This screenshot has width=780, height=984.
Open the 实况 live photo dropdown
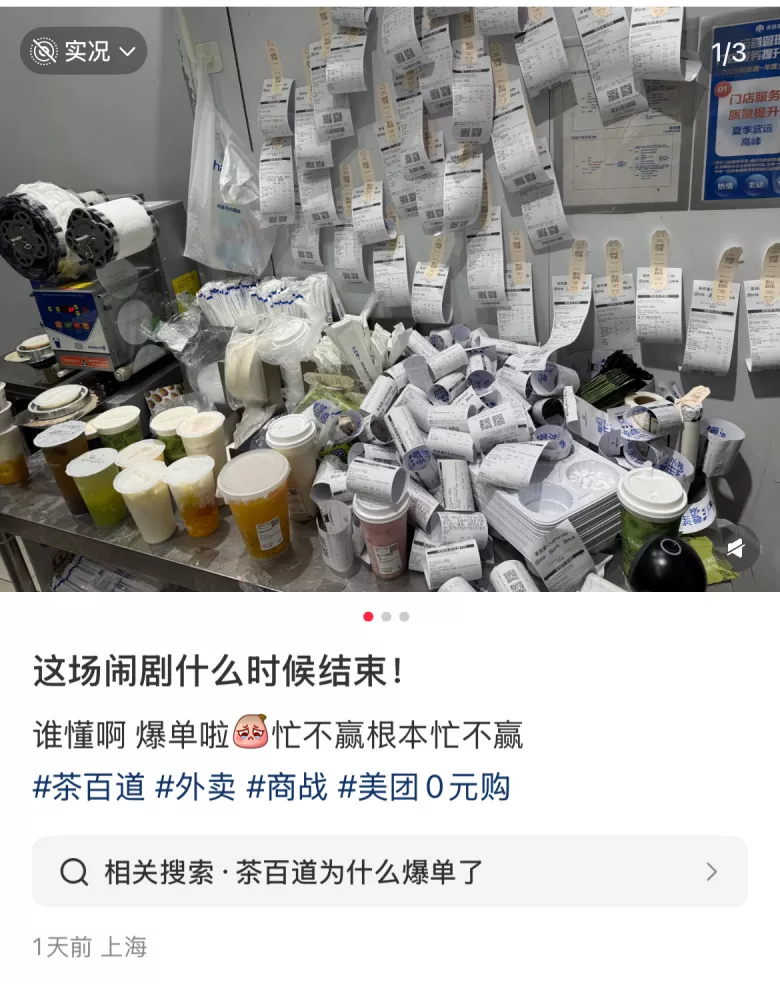tap(83, 51)
